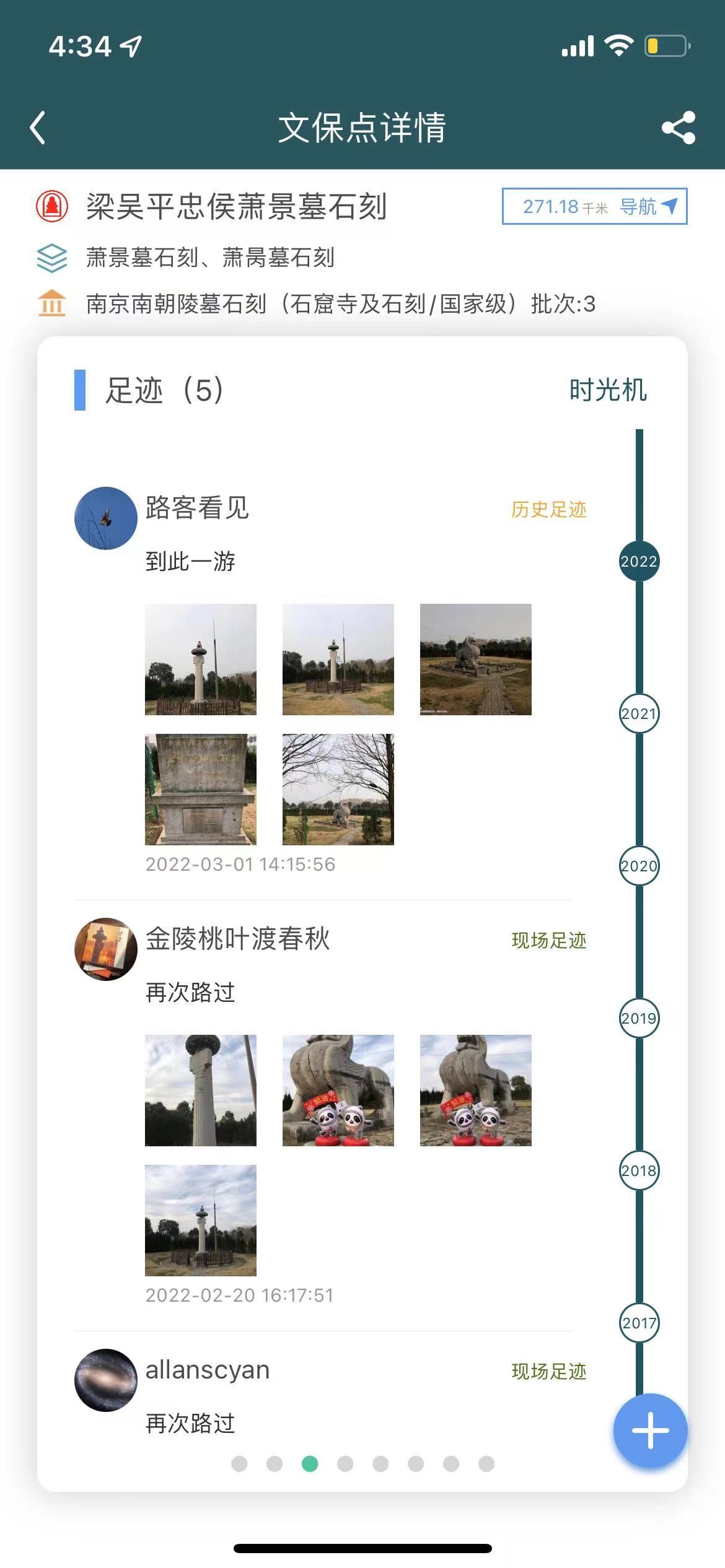
Task: Open 路客看见's profile avatar
Action: point(106,518)
